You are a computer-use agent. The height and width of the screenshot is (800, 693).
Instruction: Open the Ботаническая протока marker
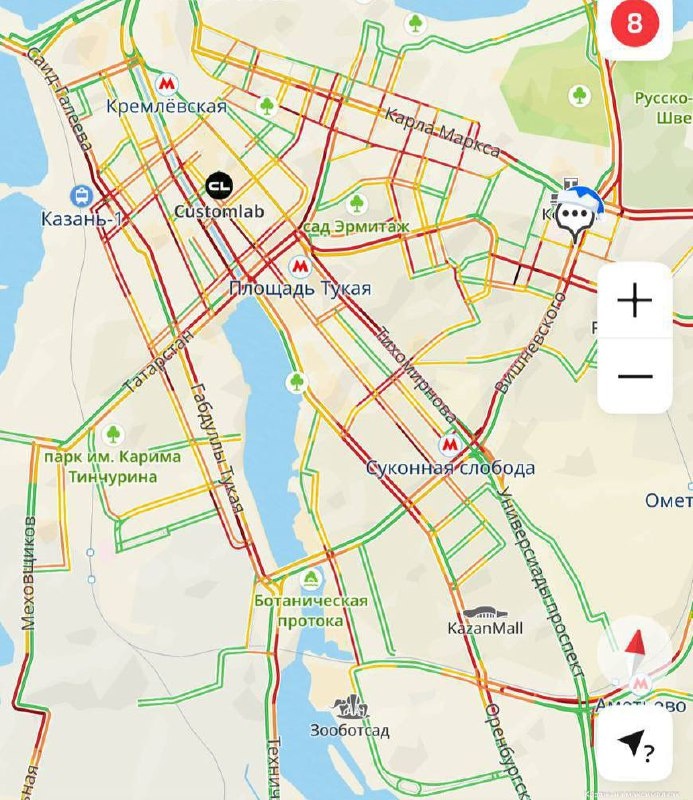[x=311, y=579]
